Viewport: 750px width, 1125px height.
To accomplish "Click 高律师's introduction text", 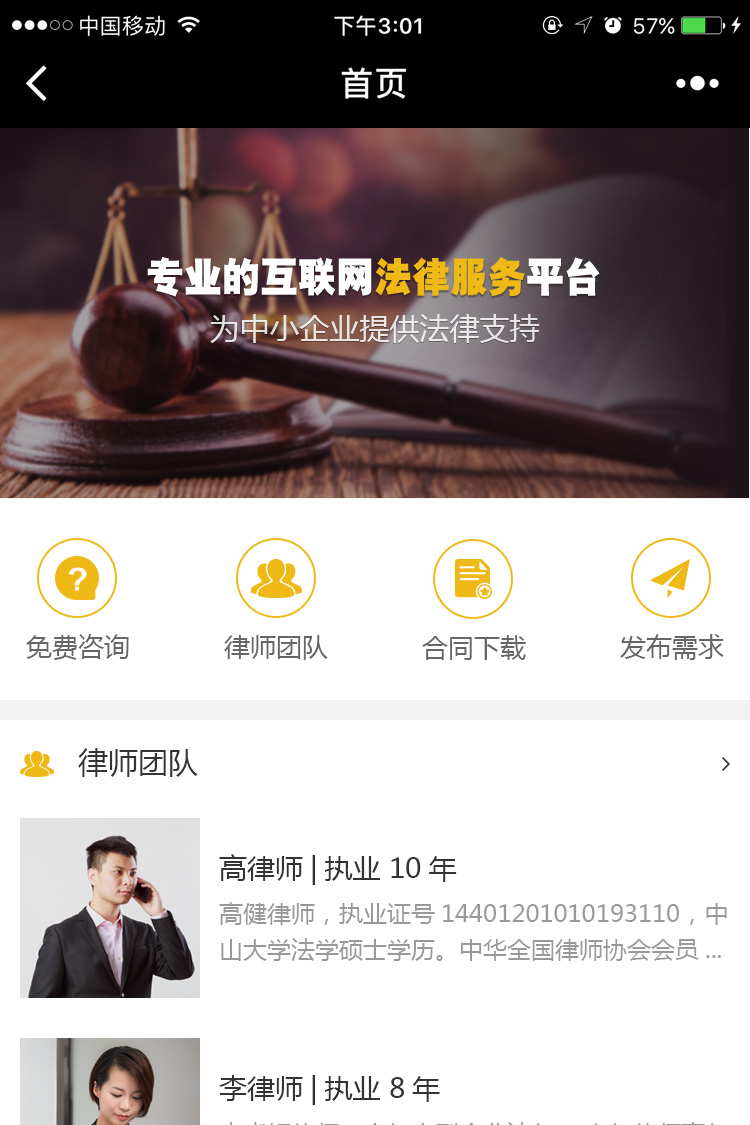I will [470, 930].
